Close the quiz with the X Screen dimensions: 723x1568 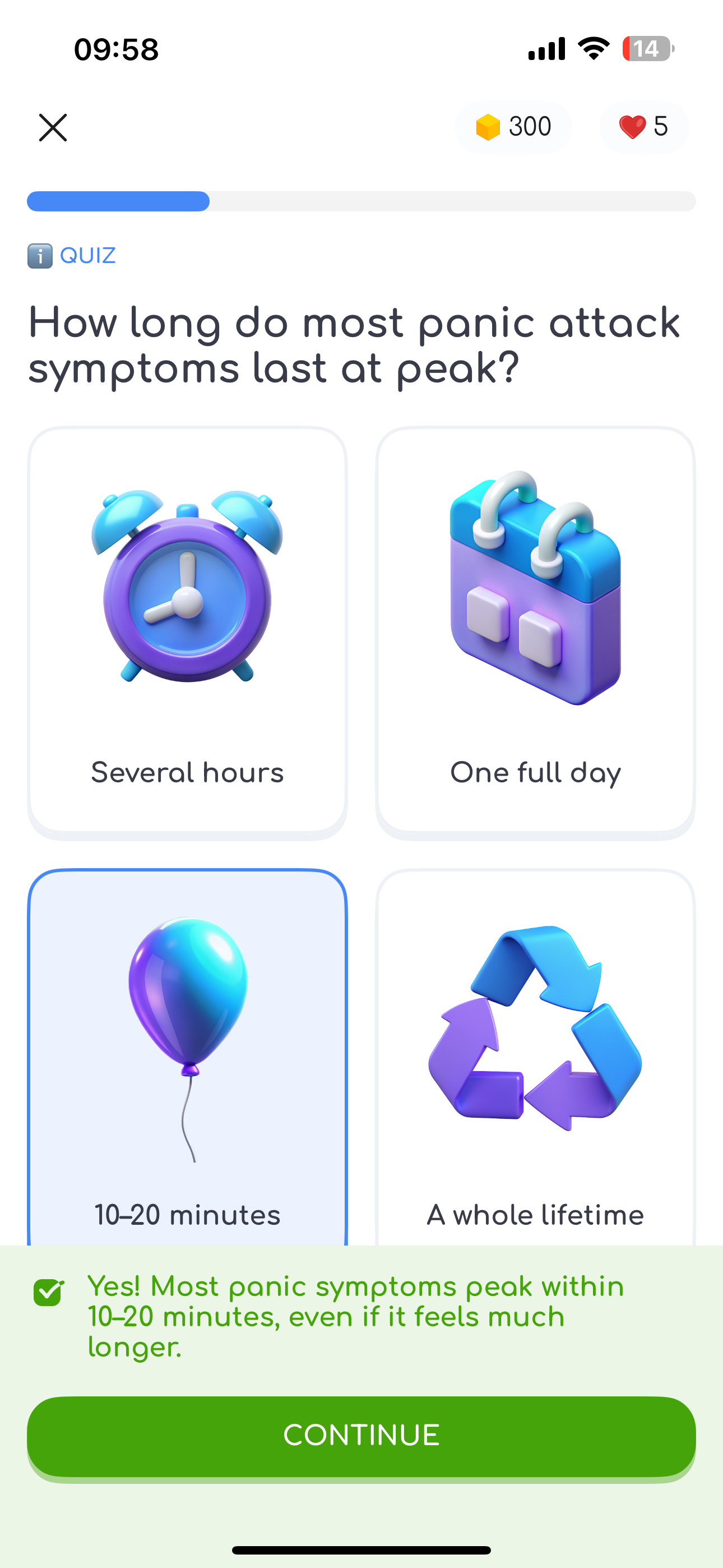coord(53,127)
